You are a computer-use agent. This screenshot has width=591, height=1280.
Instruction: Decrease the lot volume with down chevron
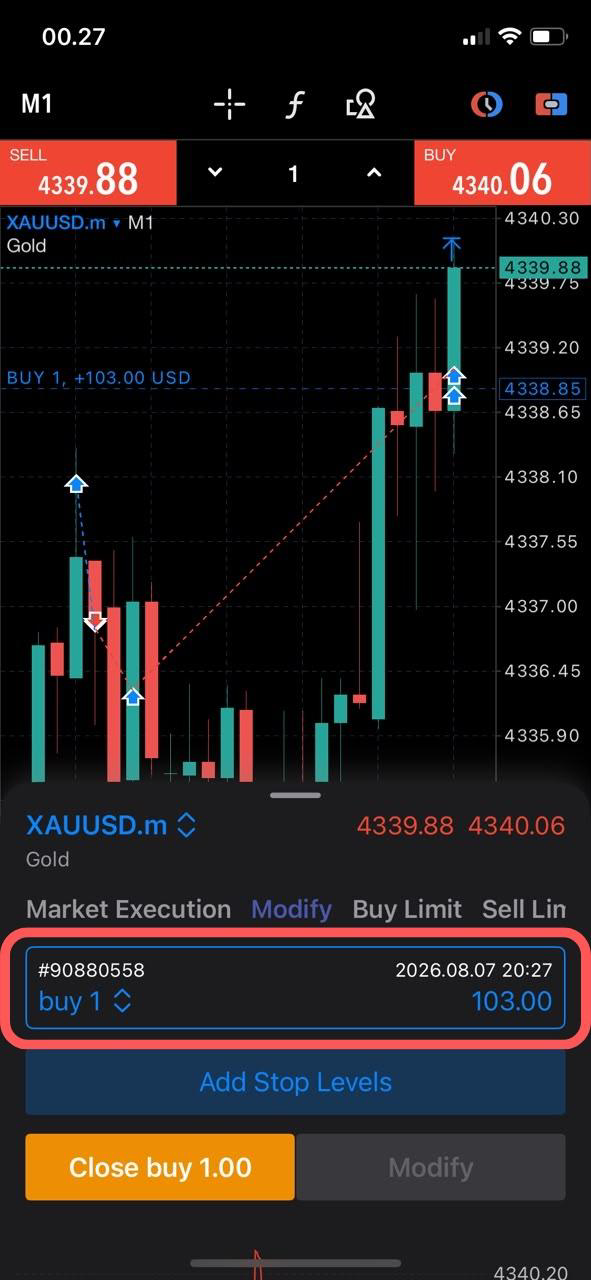point(214,173)
